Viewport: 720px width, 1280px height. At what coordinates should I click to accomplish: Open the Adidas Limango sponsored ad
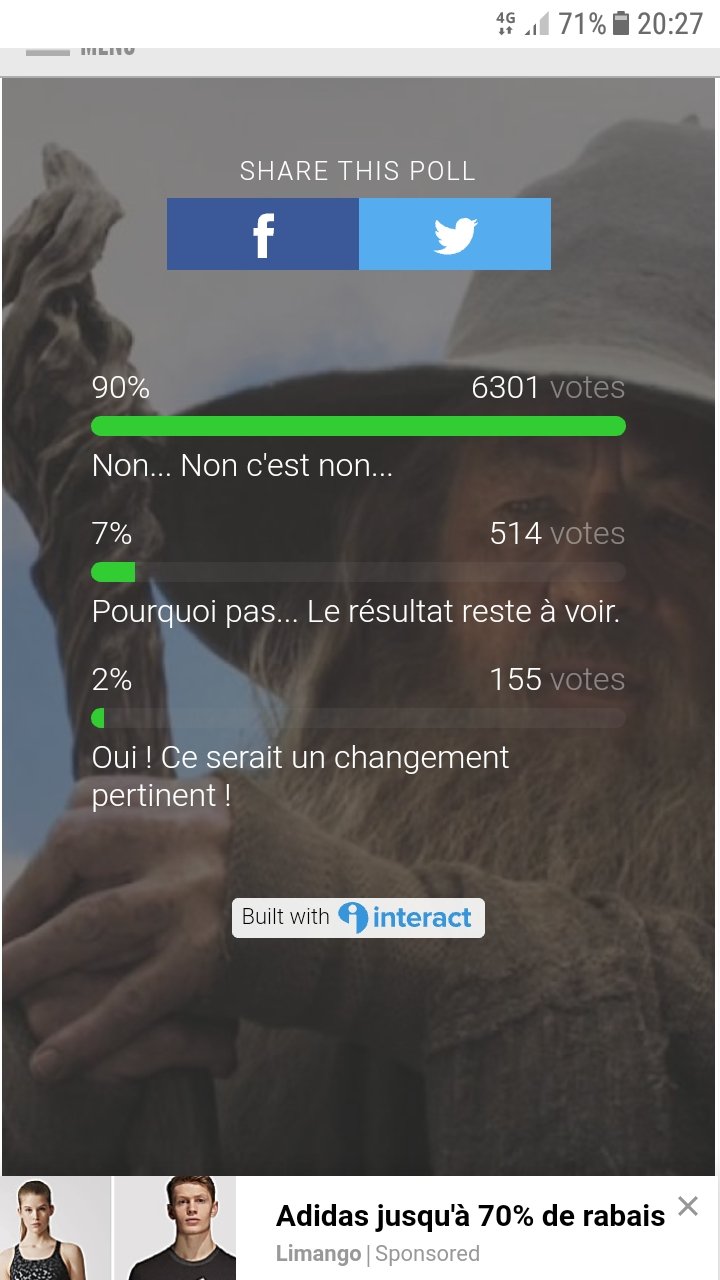470,1228
